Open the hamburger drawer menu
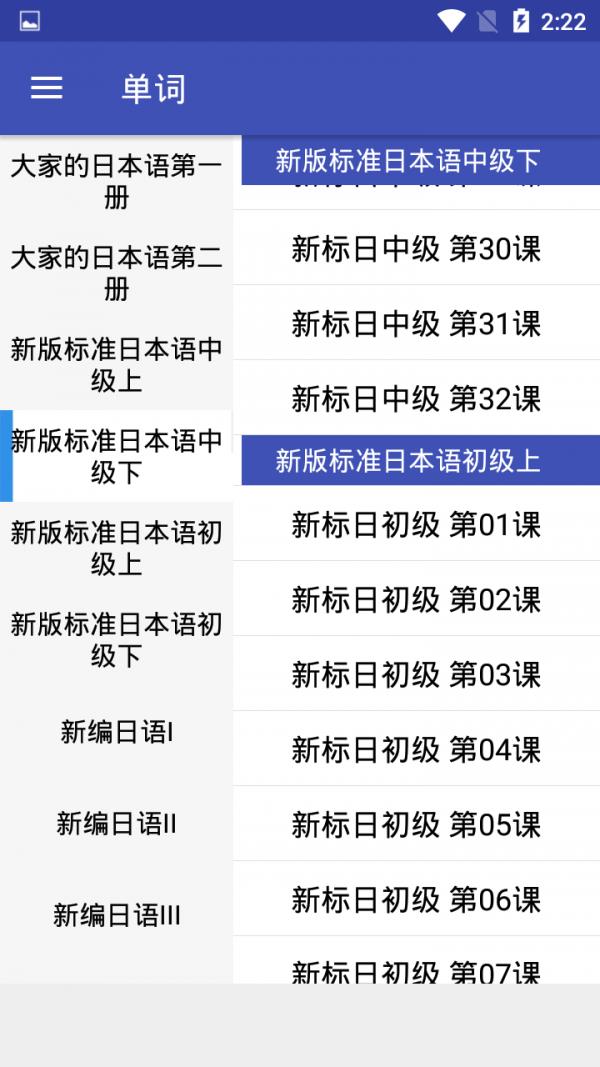600x1067 pixels. point(46,88)
